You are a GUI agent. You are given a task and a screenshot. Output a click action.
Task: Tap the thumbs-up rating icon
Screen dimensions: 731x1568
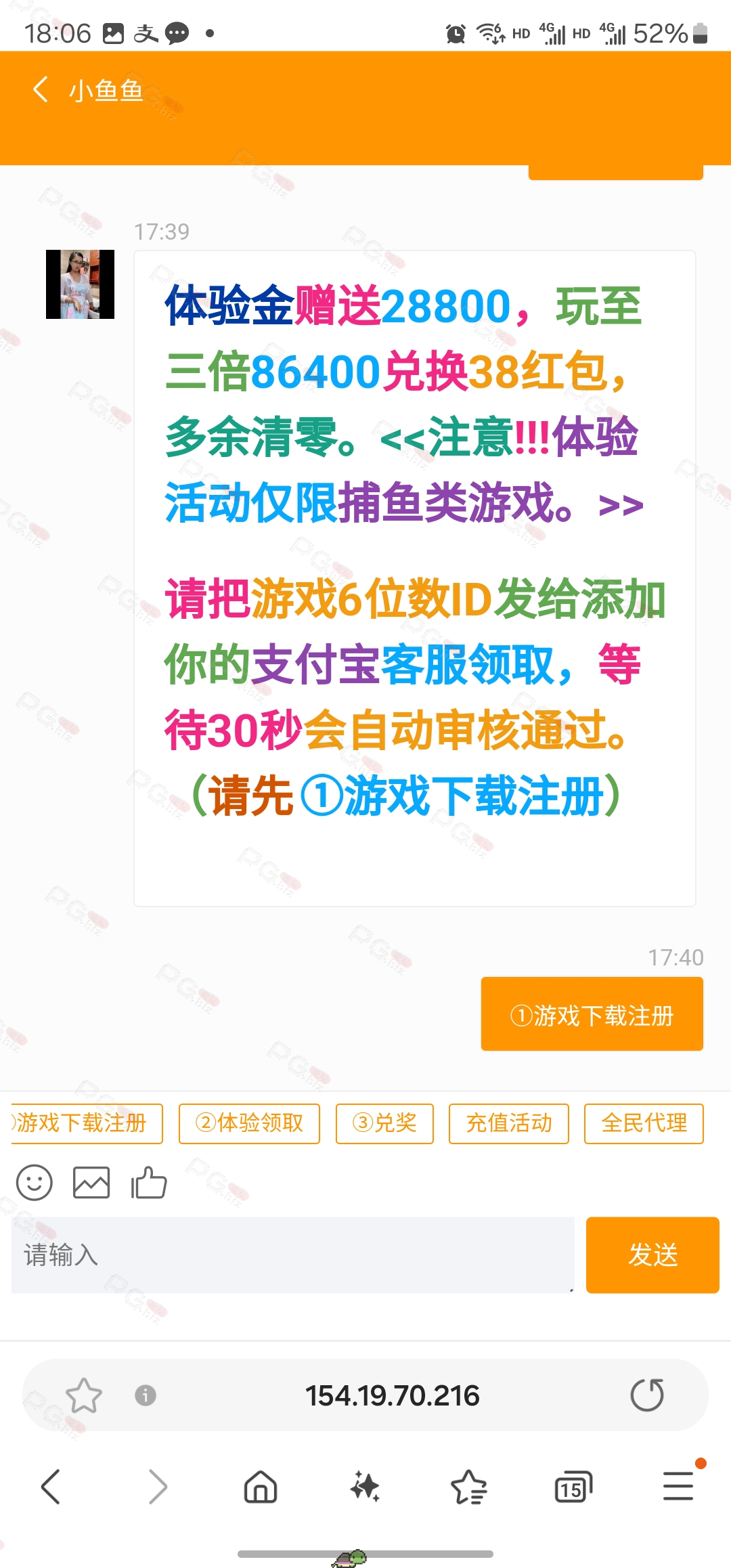149,1183
